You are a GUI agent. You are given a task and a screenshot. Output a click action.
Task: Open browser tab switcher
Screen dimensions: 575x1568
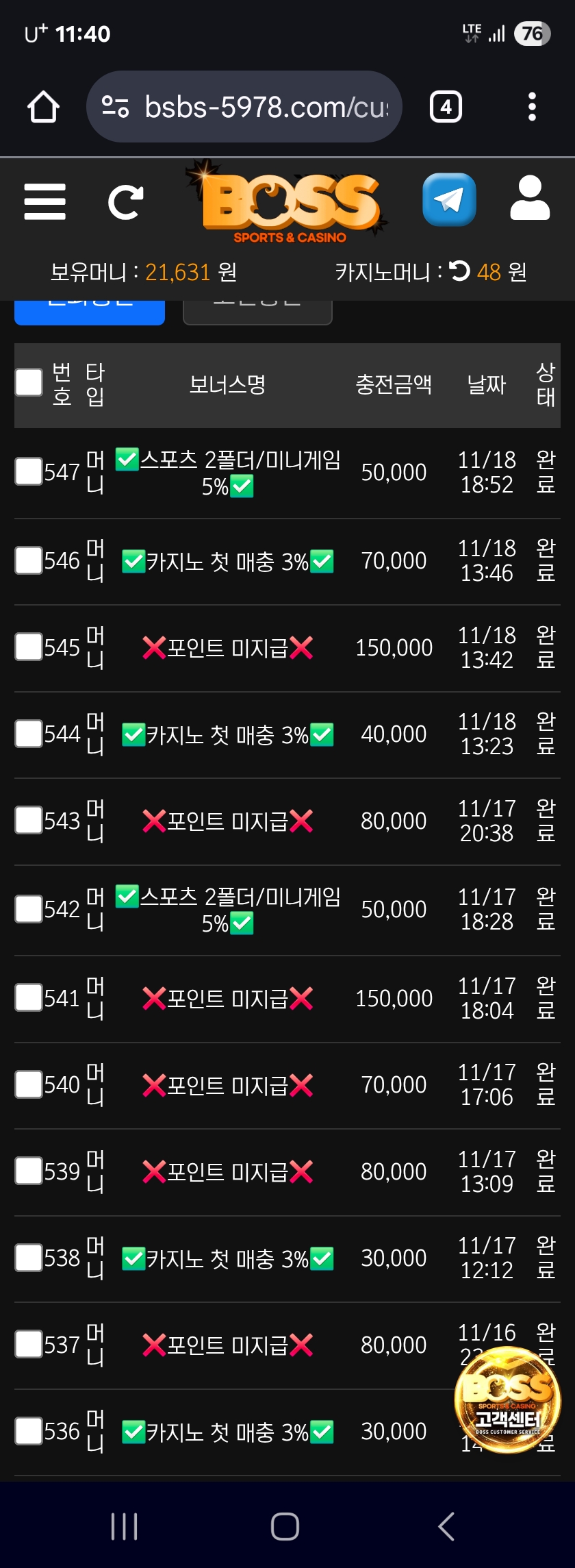pyautogui.click(x=446, y=107)
